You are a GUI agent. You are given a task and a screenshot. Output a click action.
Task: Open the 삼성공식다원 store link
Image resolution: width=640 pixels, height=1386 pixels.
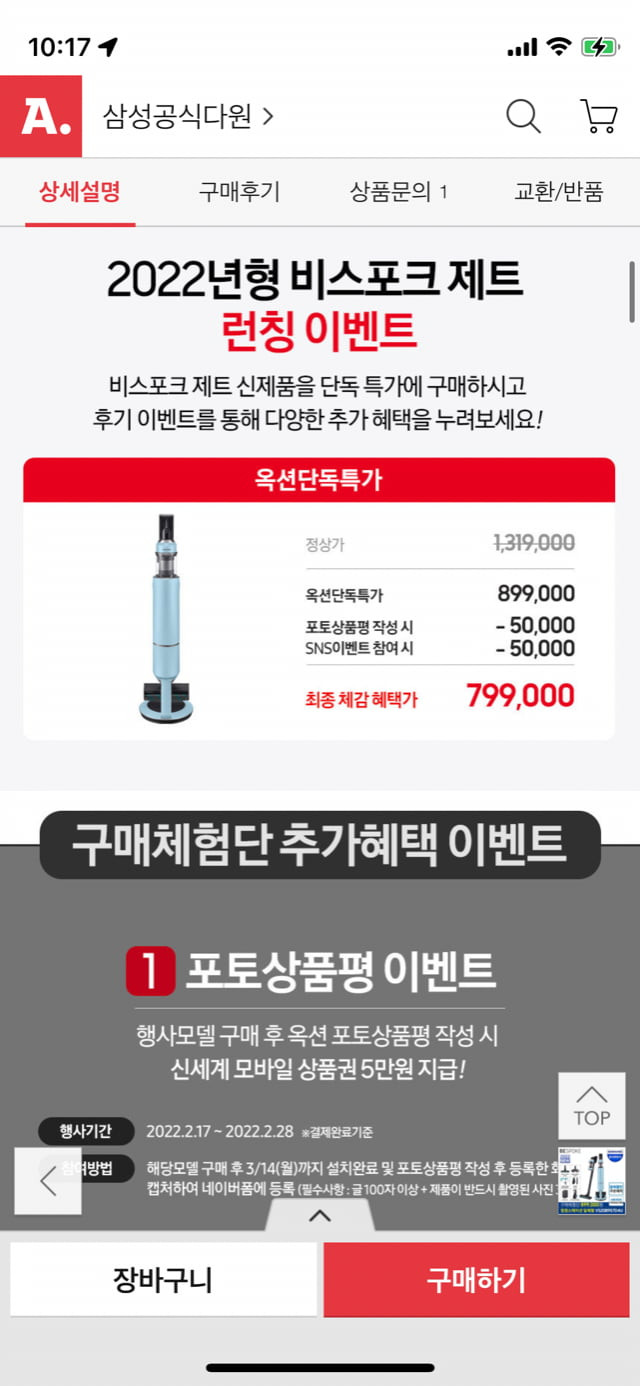coord(188,117)
